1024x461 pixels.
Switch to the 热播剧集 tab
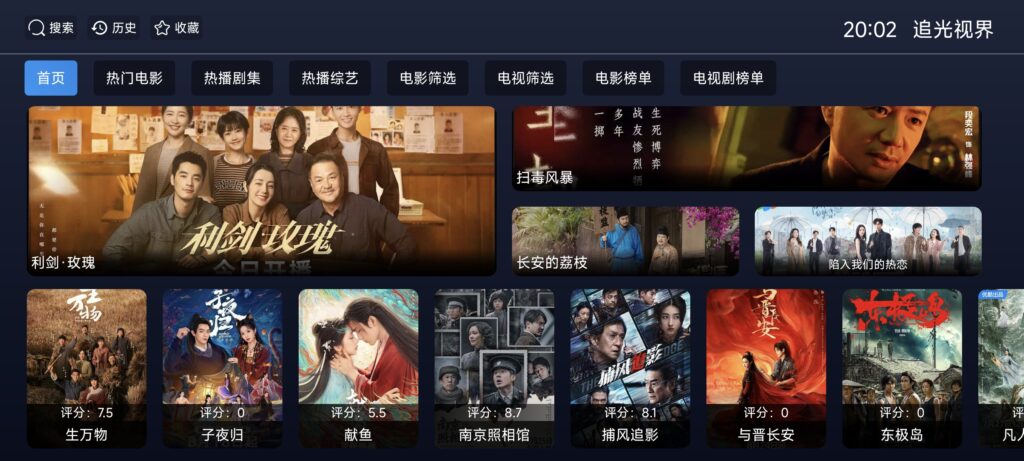232,78
